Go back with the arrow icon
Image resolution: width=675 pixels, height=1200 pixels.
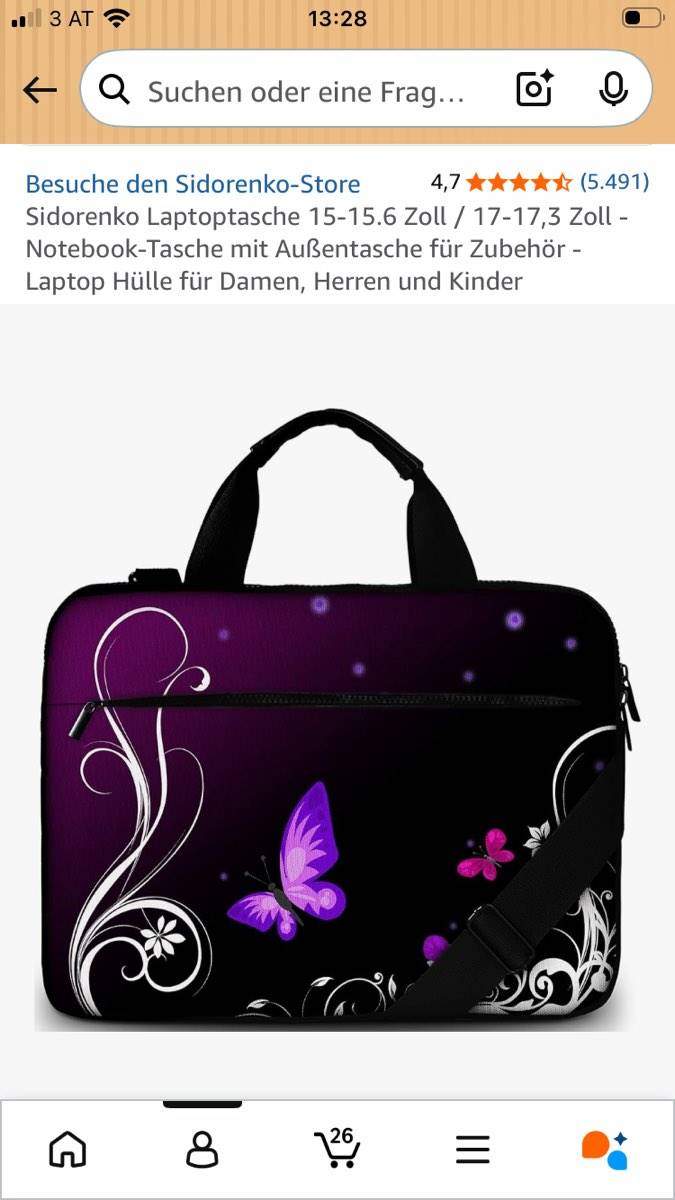tap(40, 91)
